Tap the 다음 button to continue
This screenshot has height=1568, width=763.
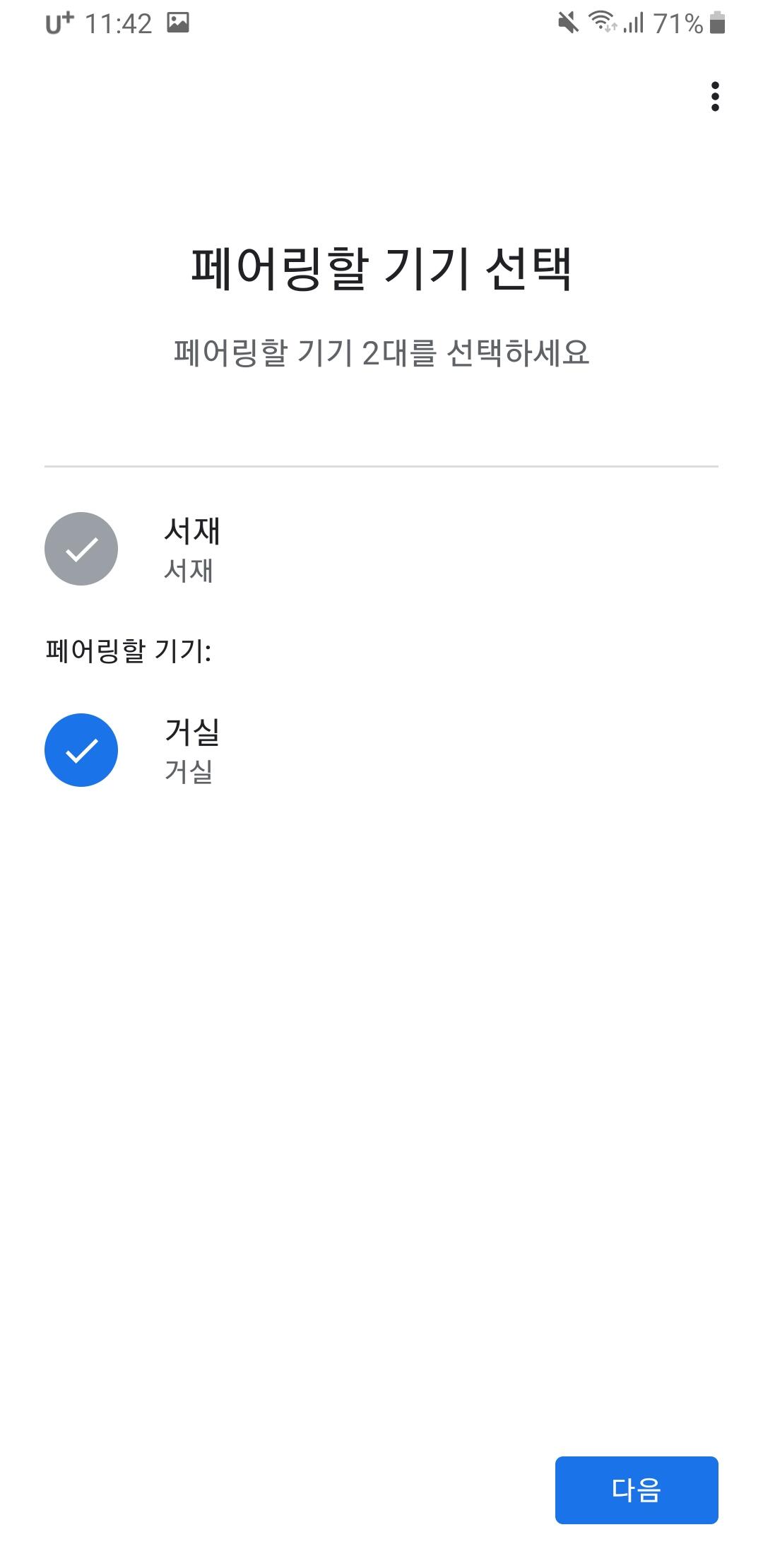[637, 1490]
